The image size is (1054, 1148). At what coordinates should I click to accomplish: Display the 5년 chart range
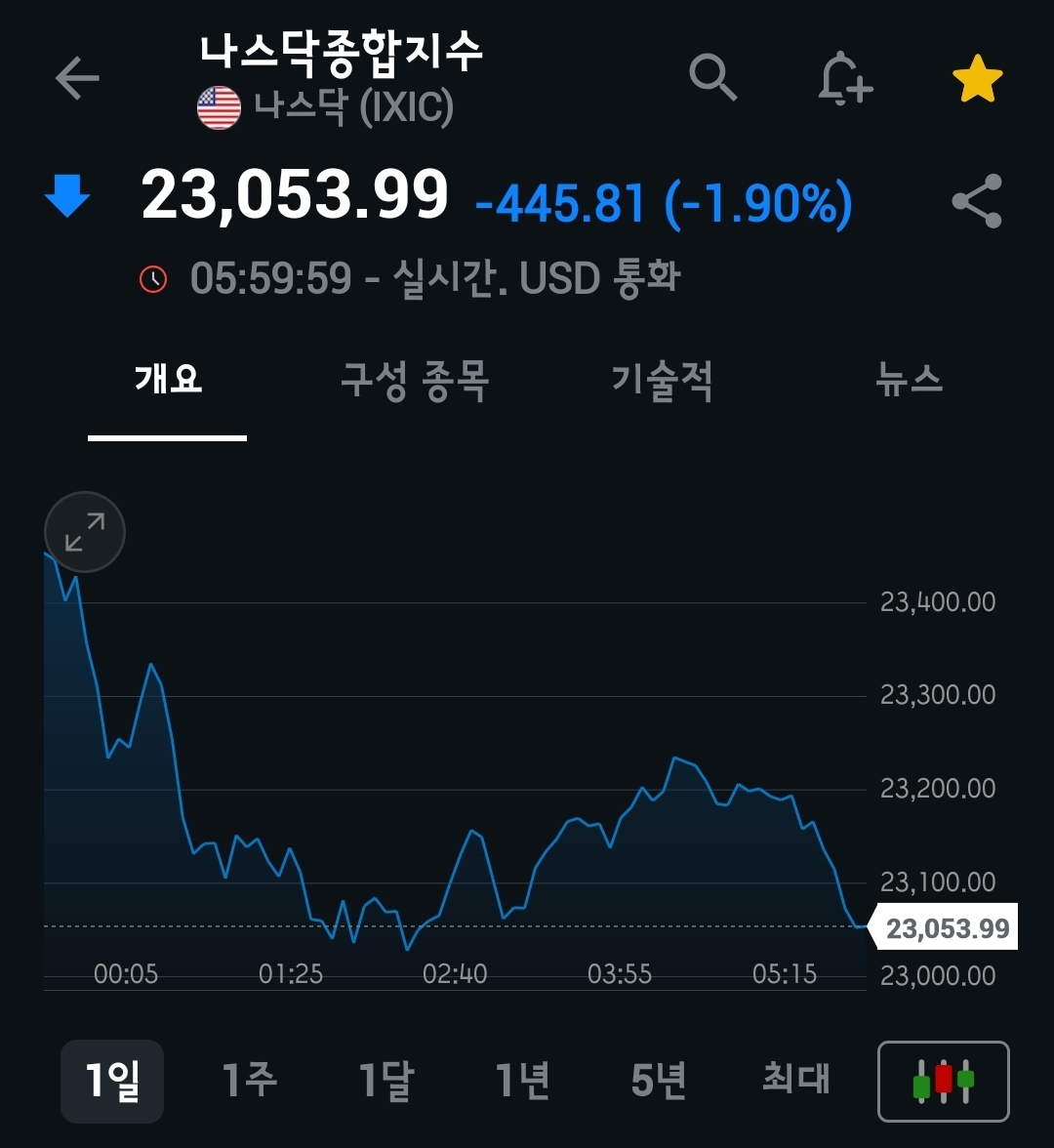pos(659,1081)
